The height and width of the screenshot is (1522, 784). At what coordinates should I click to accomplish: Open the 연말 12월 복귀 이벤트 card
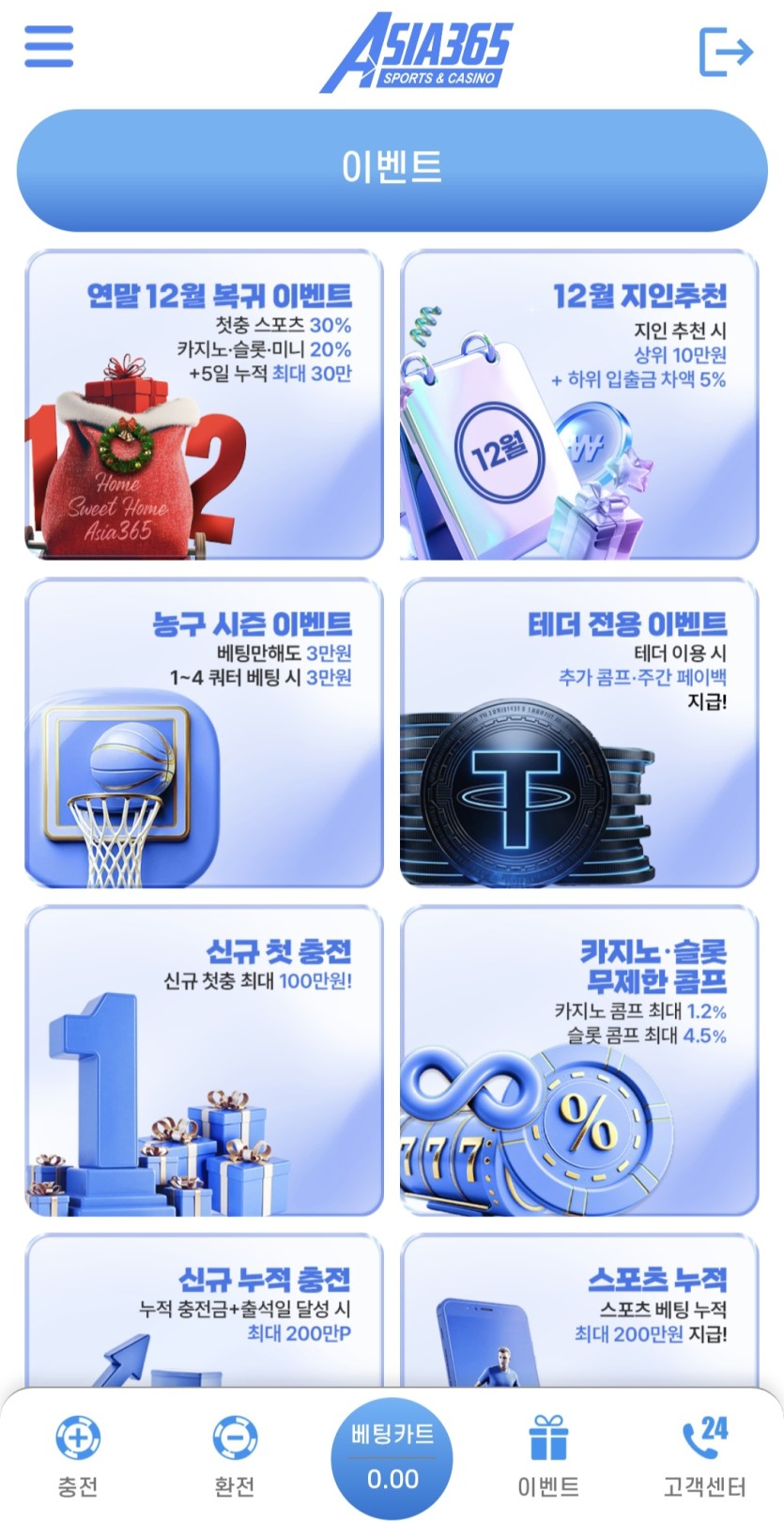tap(204, 406)
